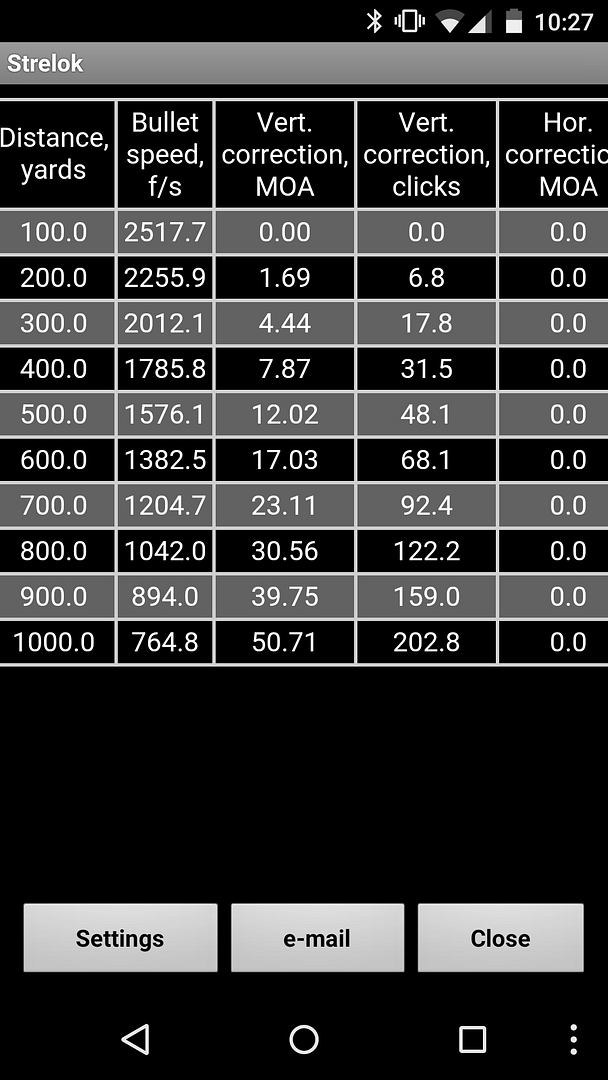The image size is (608, 1080).
Task: Close the ballistics table
Action: [x=501, y=938]
